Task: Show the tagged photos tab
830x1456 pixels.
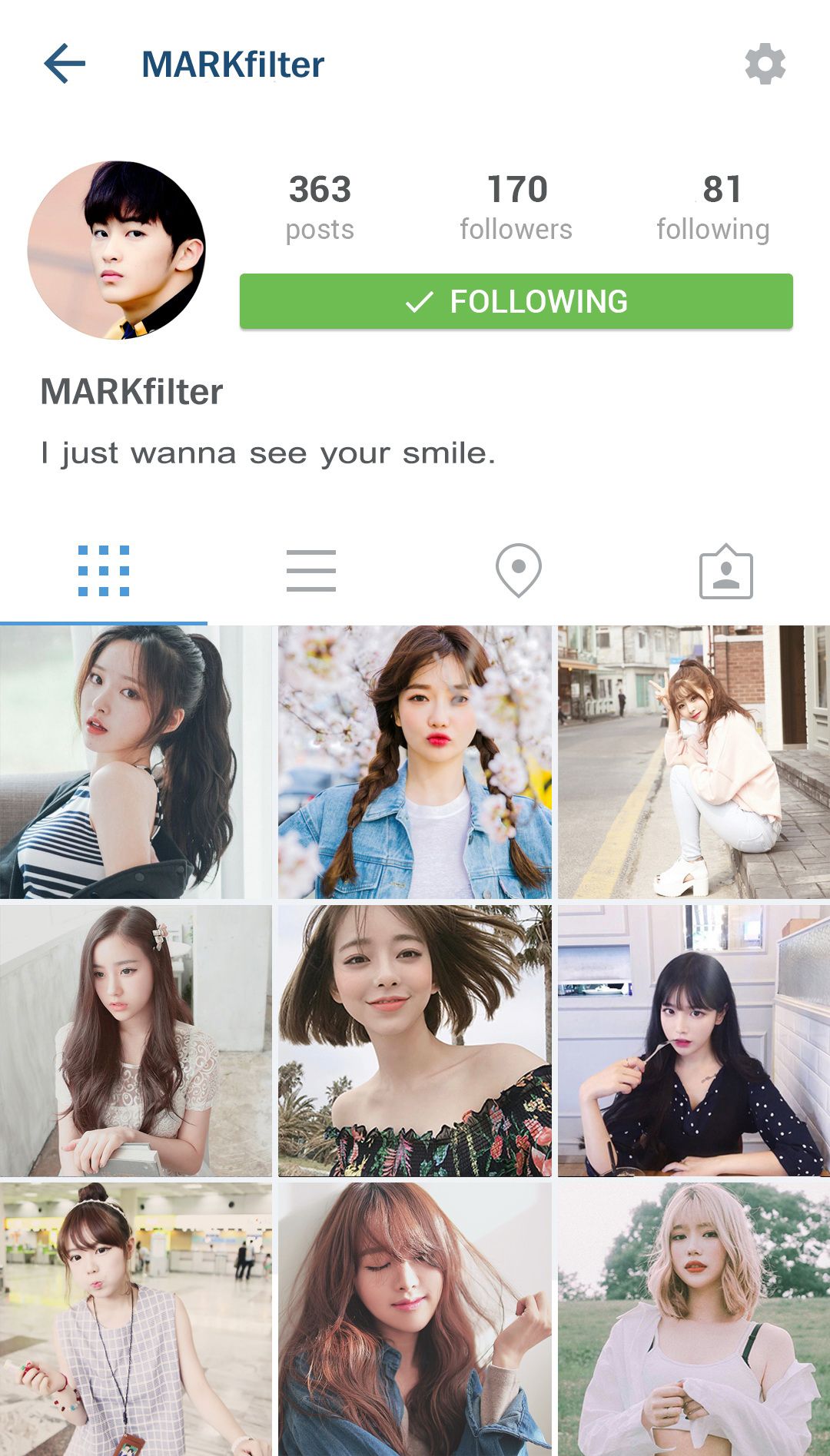Action: pos(725,572)
